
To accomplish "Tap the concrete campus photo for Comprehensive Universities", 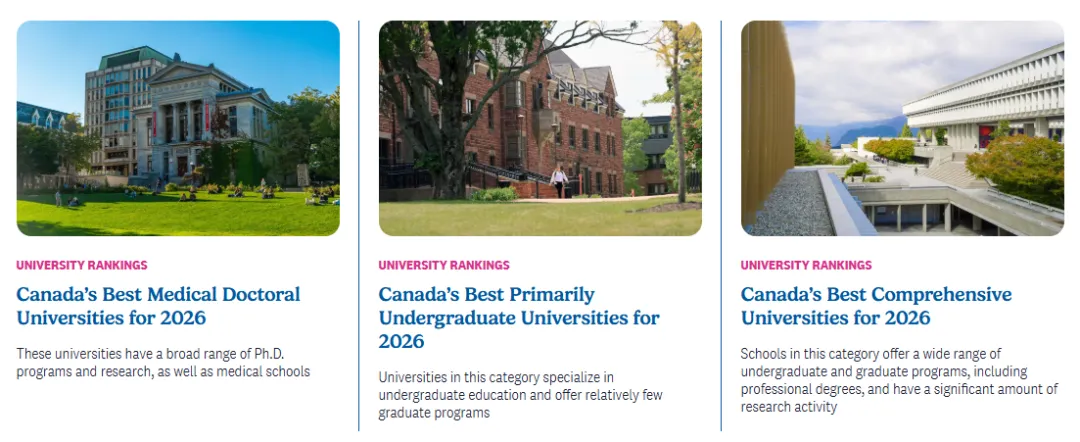I will [902, 128].
